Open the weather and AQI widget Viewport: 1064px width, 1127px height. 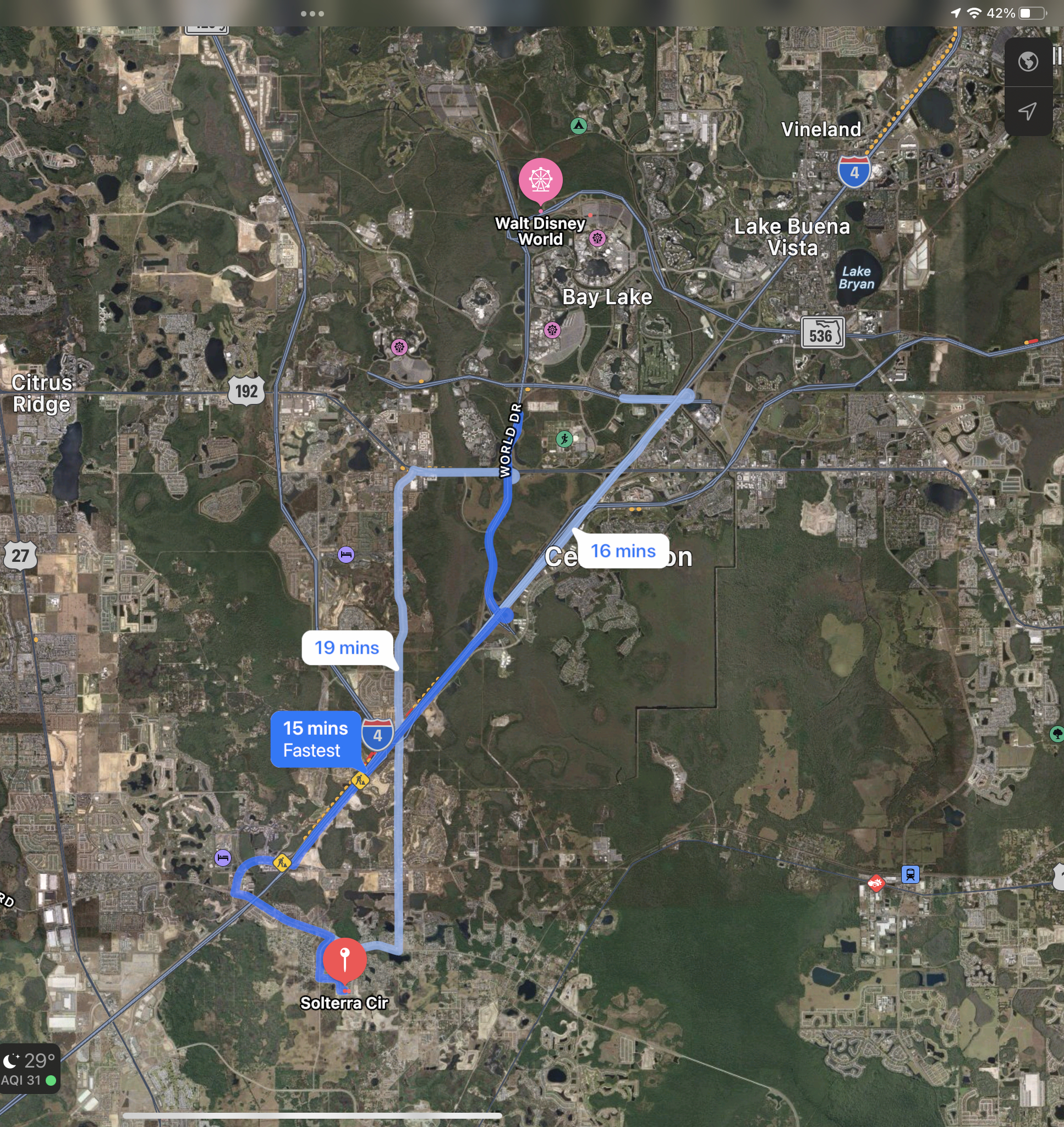coord(30,1069)
